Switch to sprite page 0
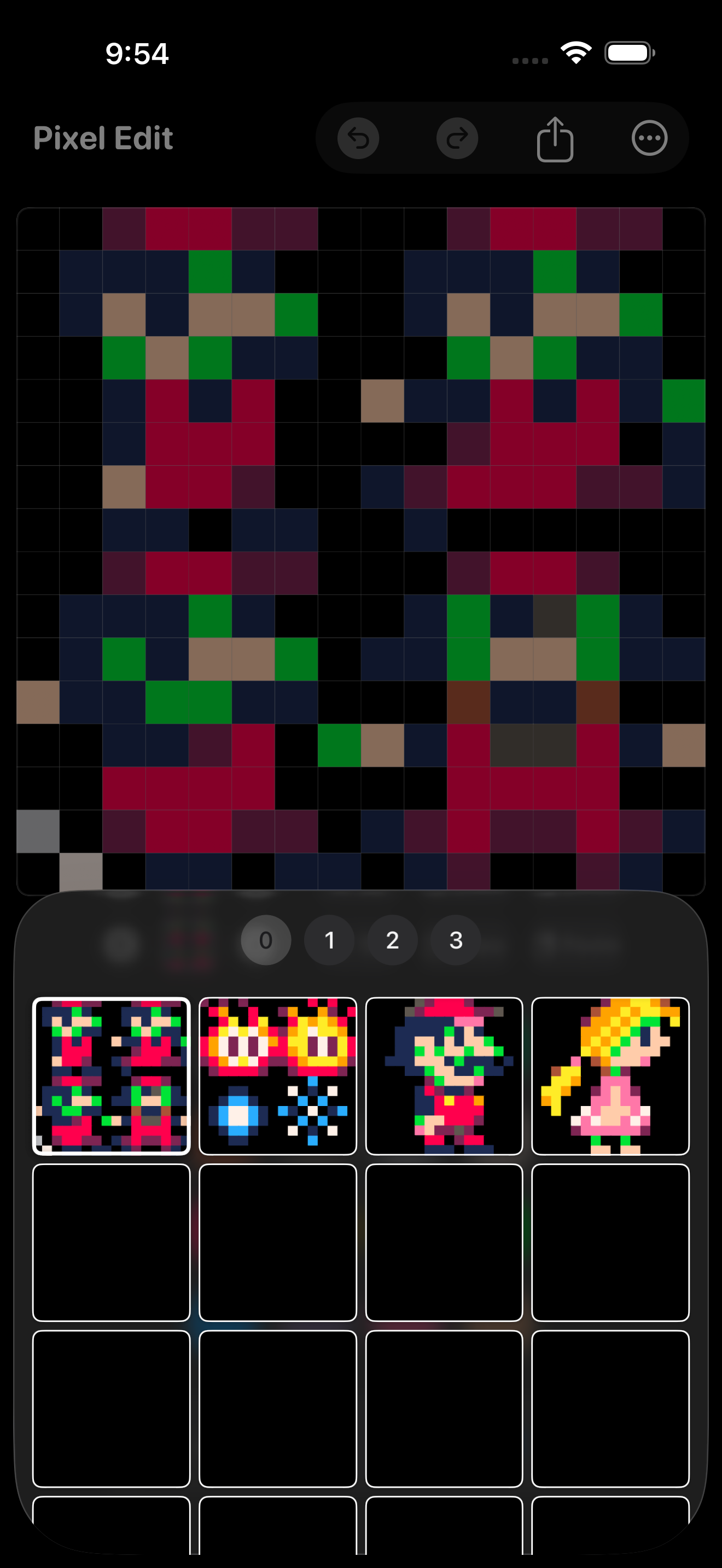The image size is (722, 1568). click(x=265, y=940)
